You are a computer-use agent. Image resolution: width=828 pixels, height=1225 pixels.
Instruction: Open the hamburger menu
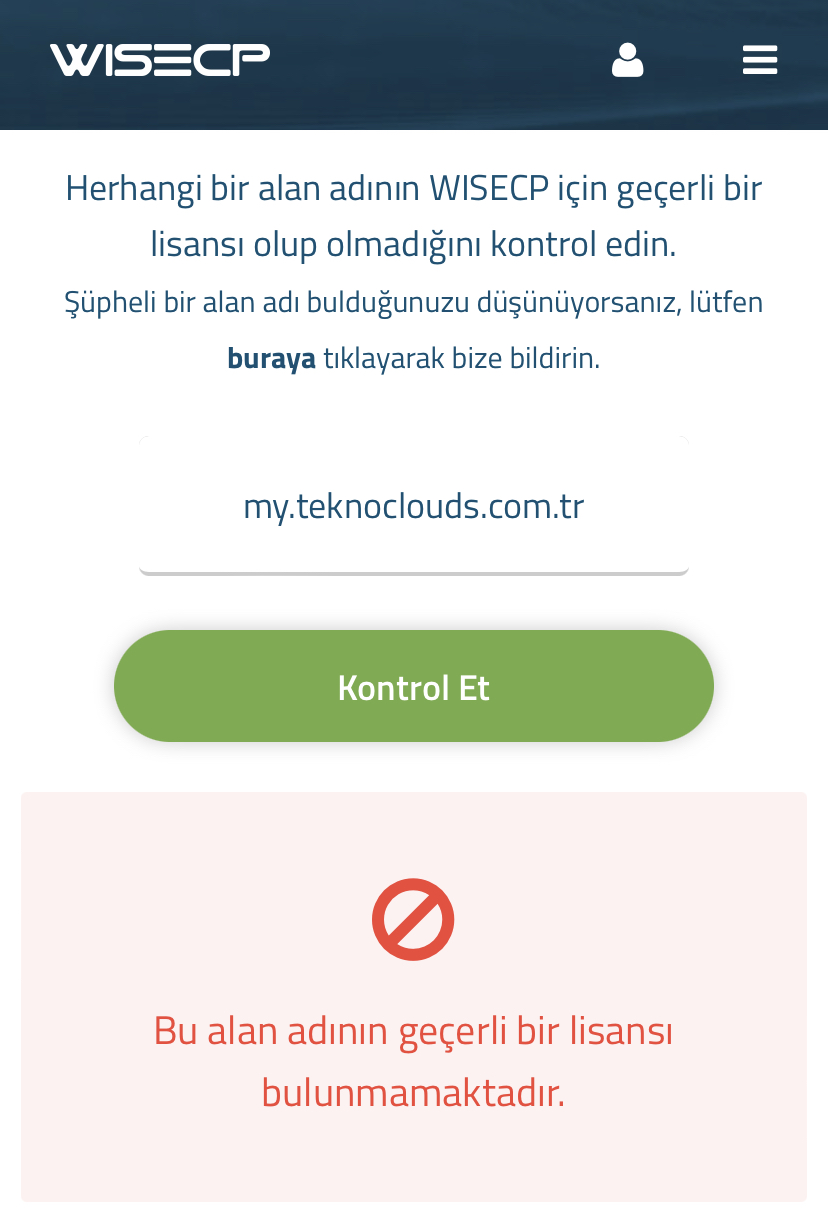point(760,60)
